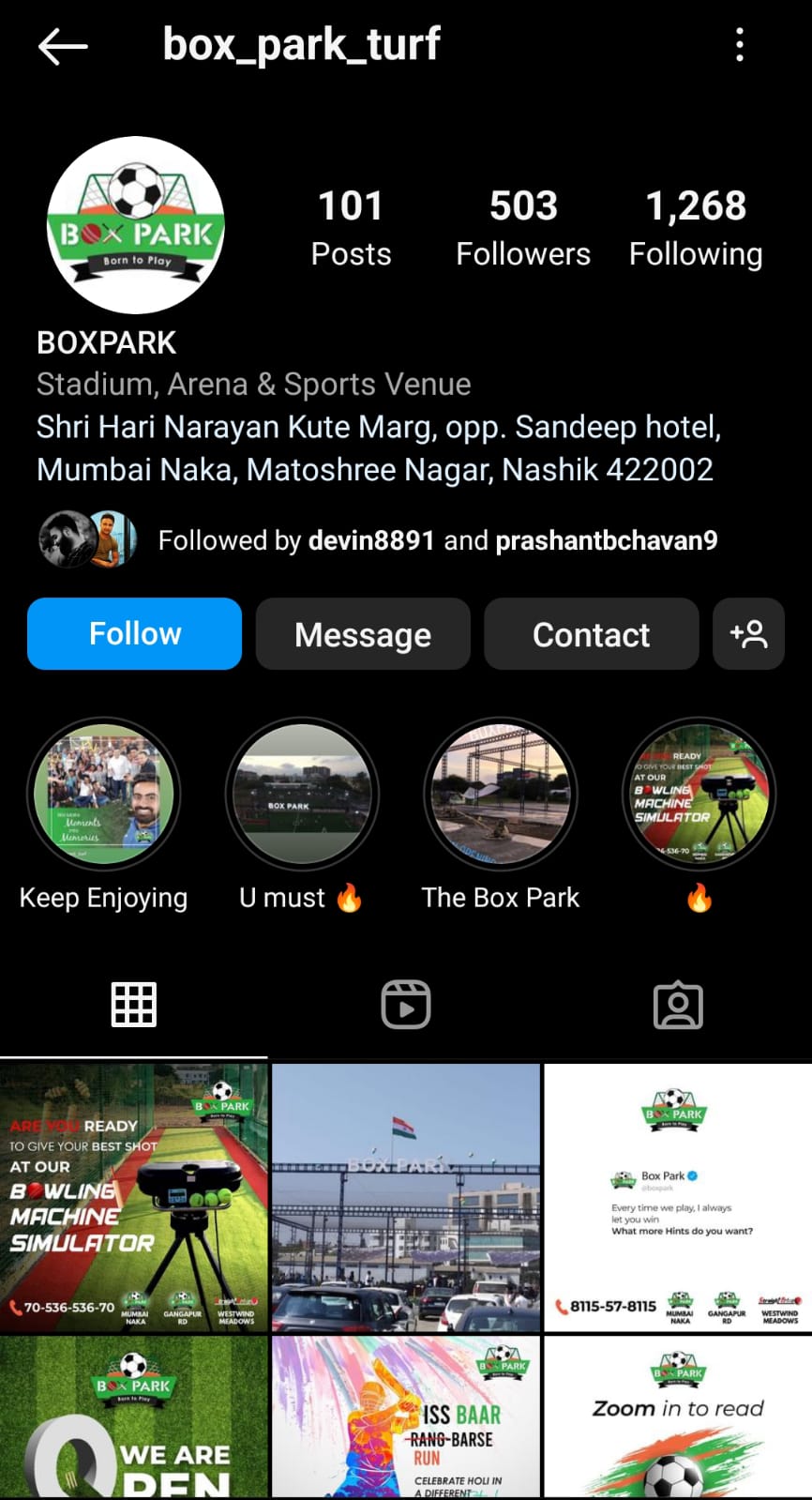This screenshot has width=812, height=1500.
Task: Enlarge the BOX PARK profile picture
Action: pos(136,225)
